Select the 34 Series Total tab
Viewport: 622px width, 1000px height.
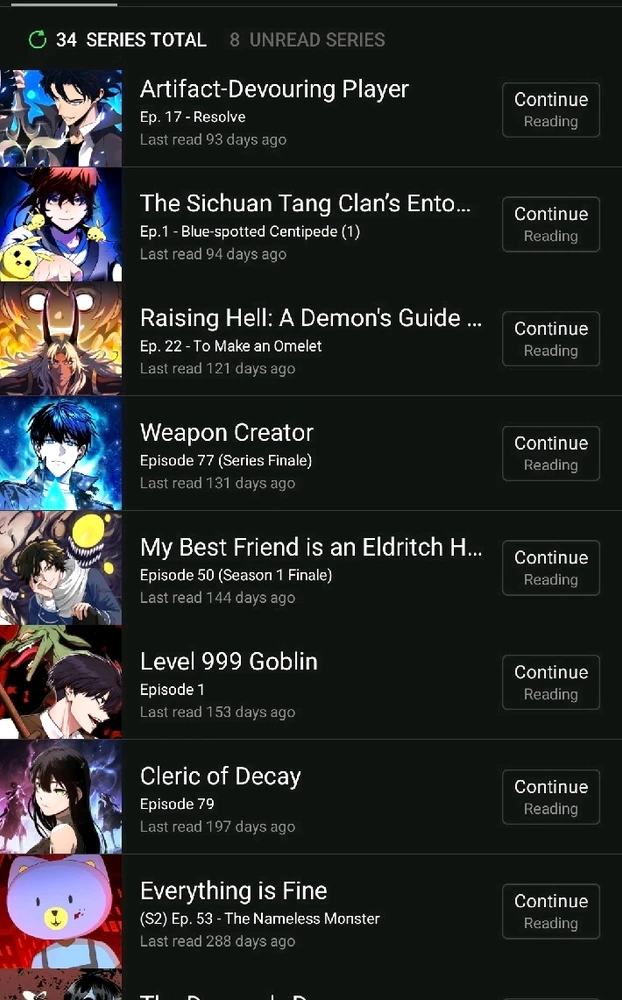130,40
